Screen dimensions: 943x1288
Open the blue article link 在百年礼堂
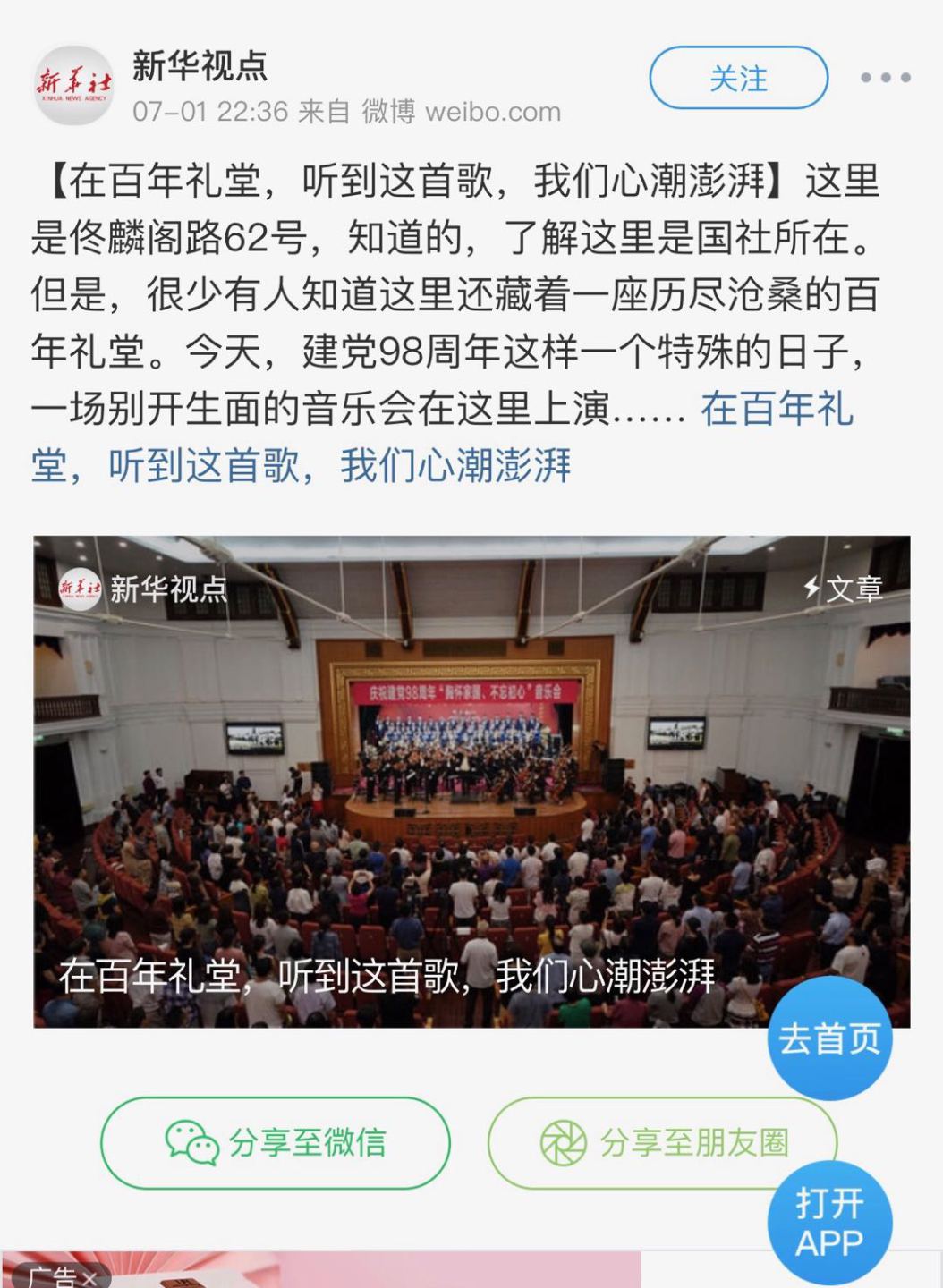777,410
